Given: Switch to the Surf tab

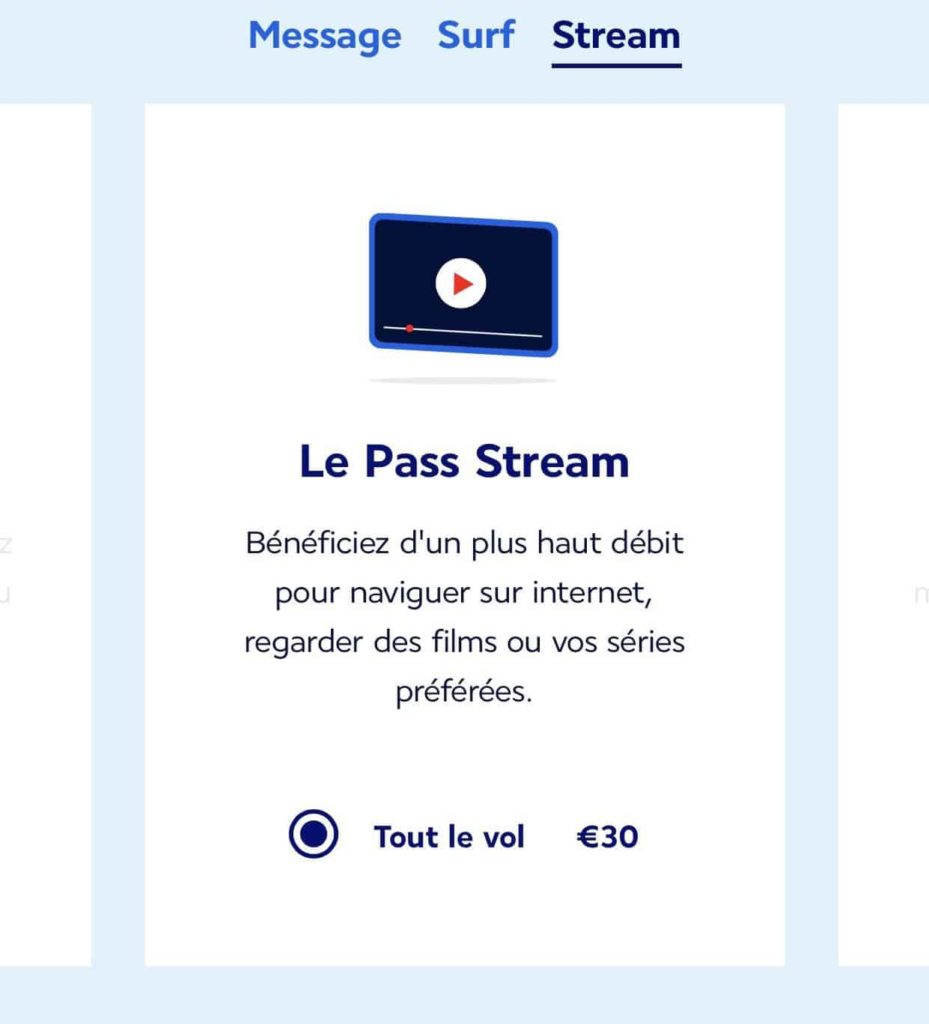Looking at the screenshot, I should point(476,36).
